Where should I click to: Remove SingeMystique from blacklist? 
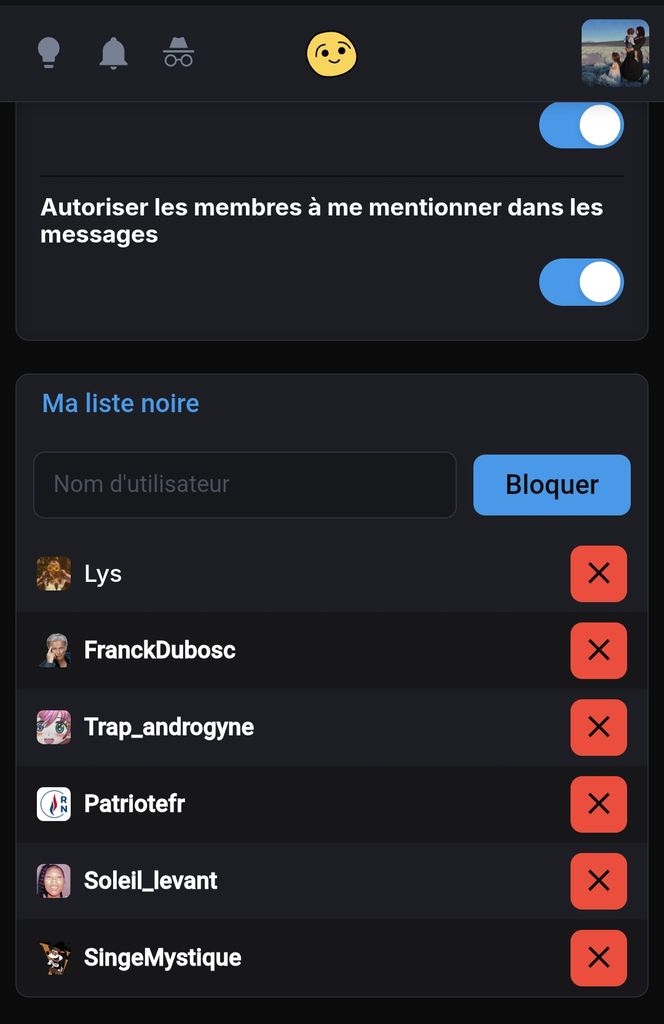coord(598,958)
